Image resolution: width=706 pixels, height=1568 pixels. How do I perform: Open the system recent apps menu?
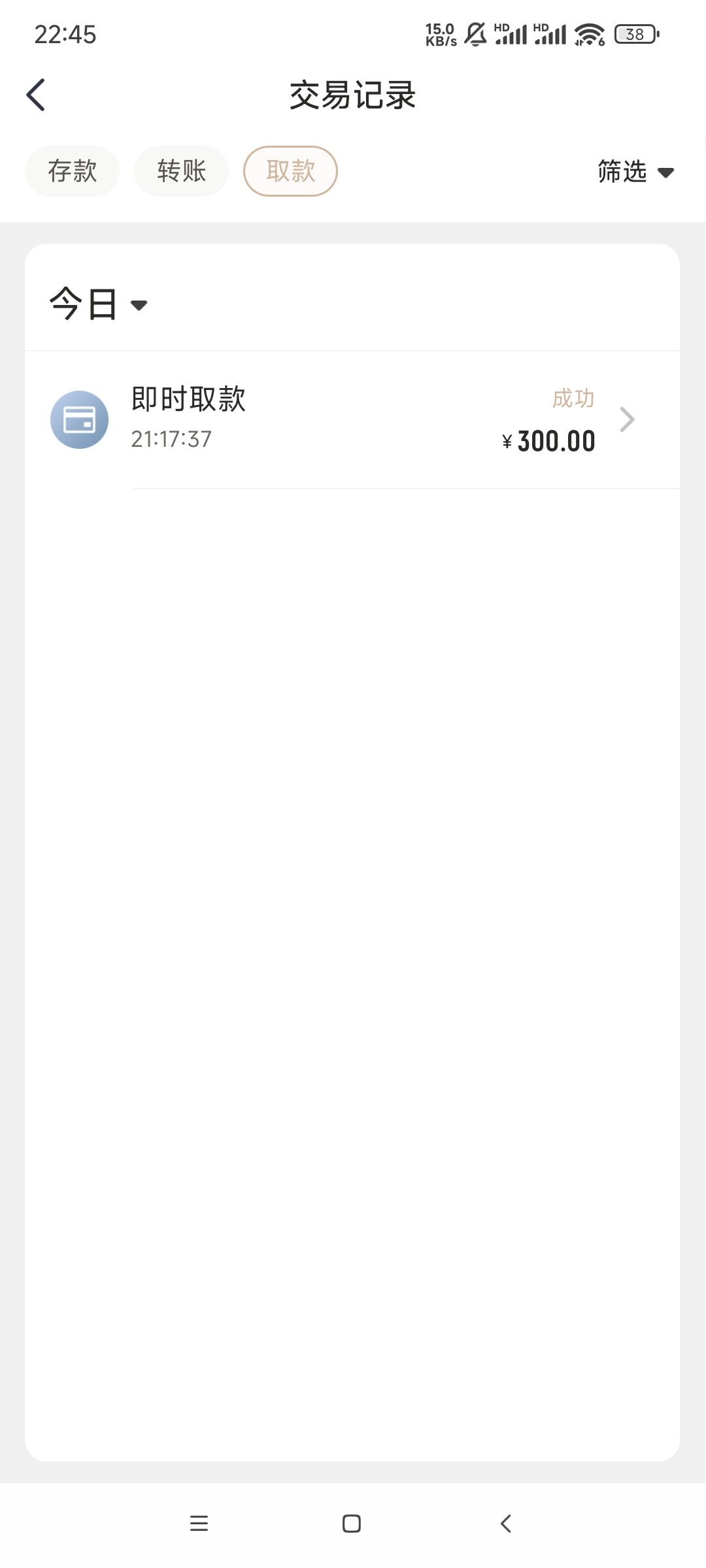199,1524
